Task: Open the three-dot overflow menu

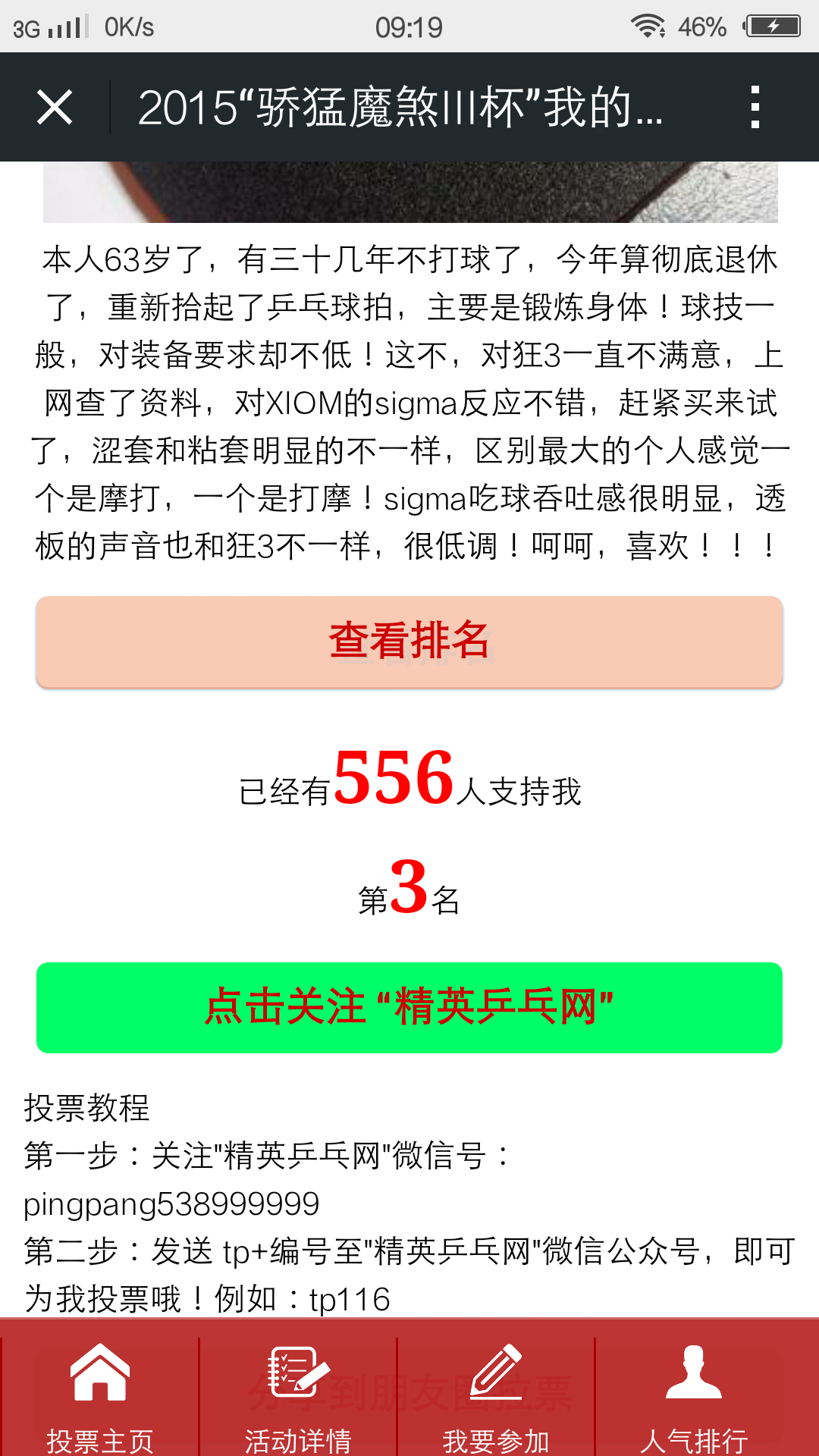Action: pos(754,107)
